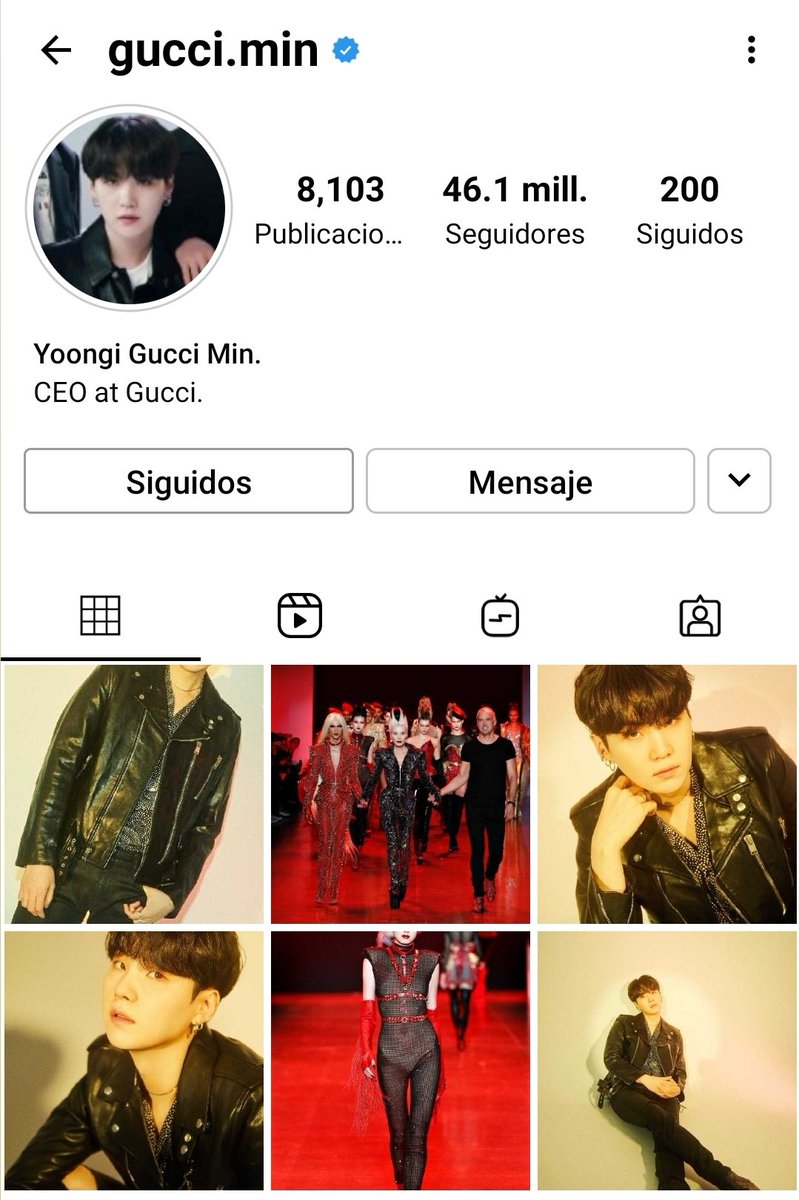This screenshot has width=799, height=1200.
Task: Open the red runway fashion show thumbnail
Action: point(399,795)
